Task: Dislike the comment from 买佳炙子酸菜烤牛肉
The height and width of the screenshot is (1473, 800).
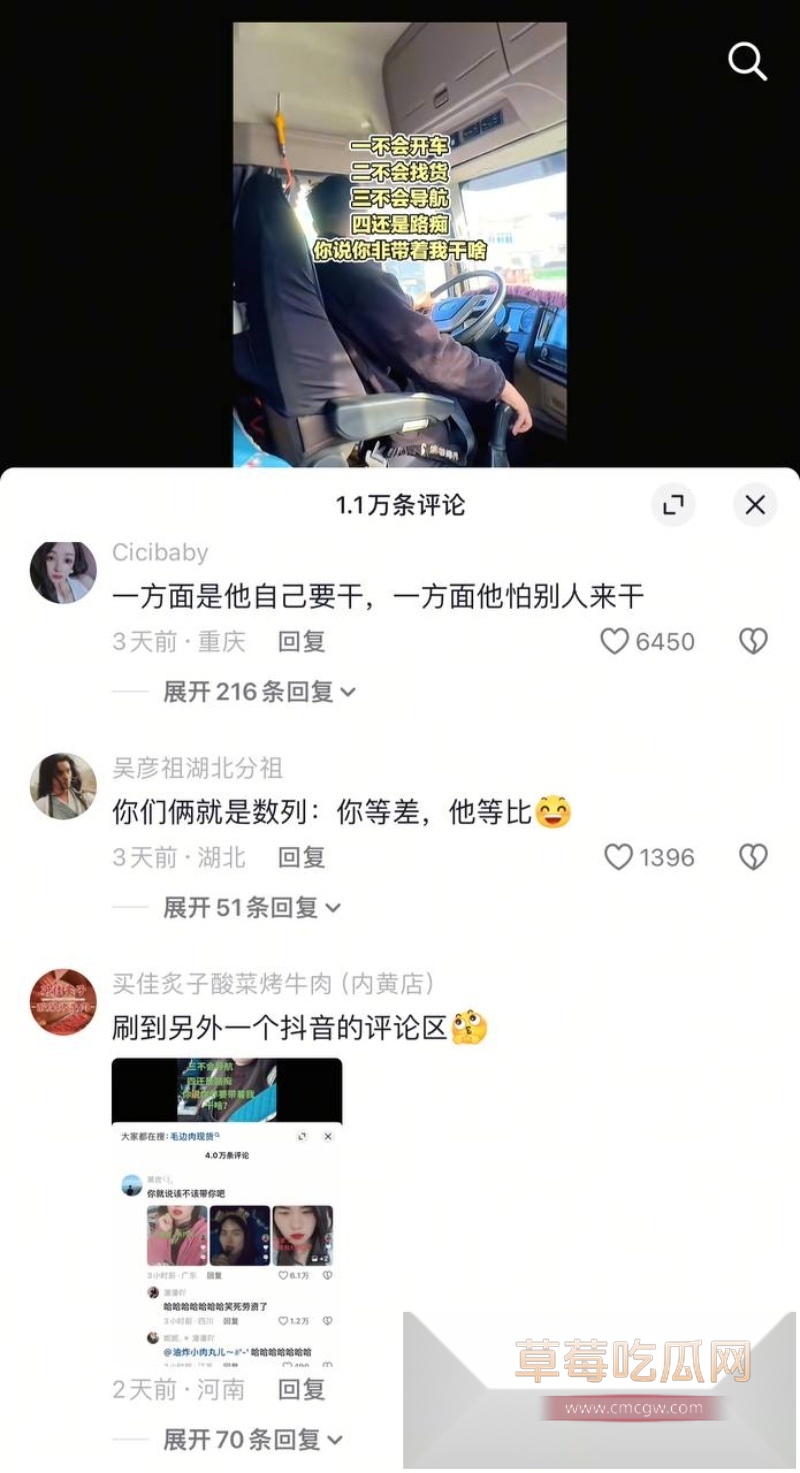Action: click(753, 1390)
